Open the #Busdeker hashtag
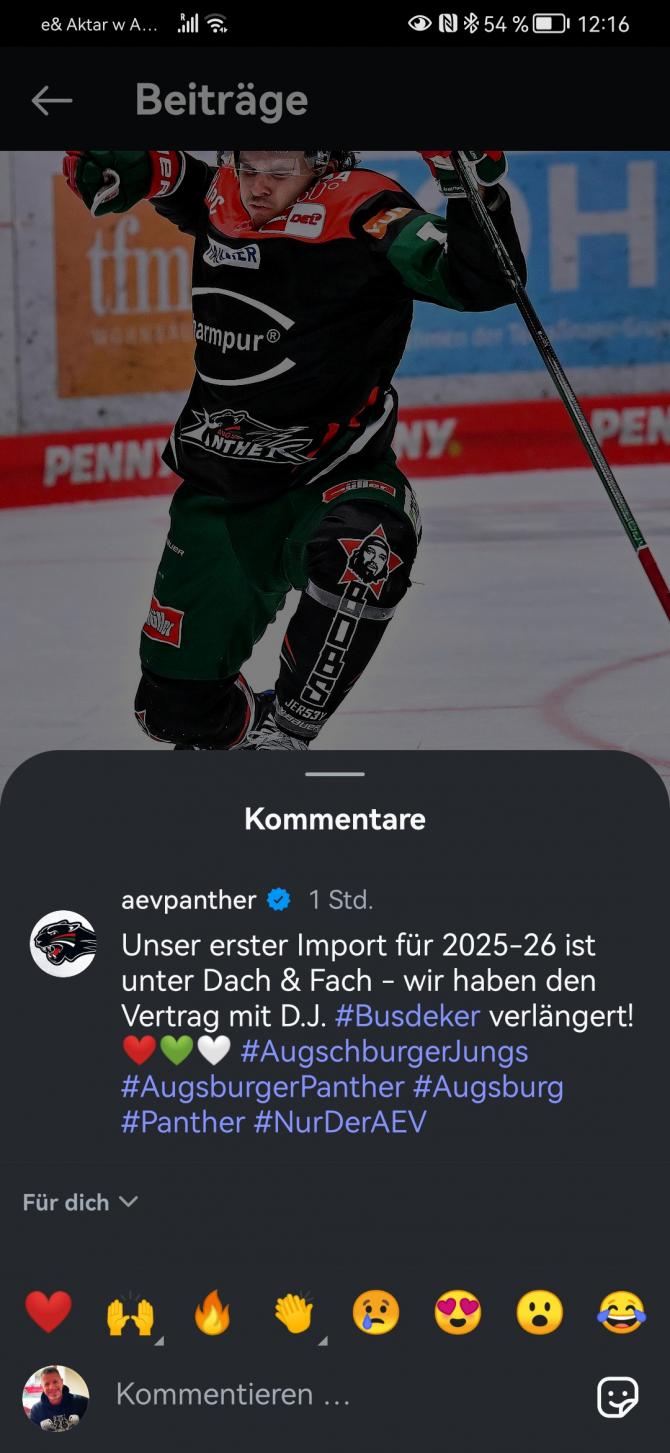Screen dimensions: 670x1453 click(x=407, y=1016)
